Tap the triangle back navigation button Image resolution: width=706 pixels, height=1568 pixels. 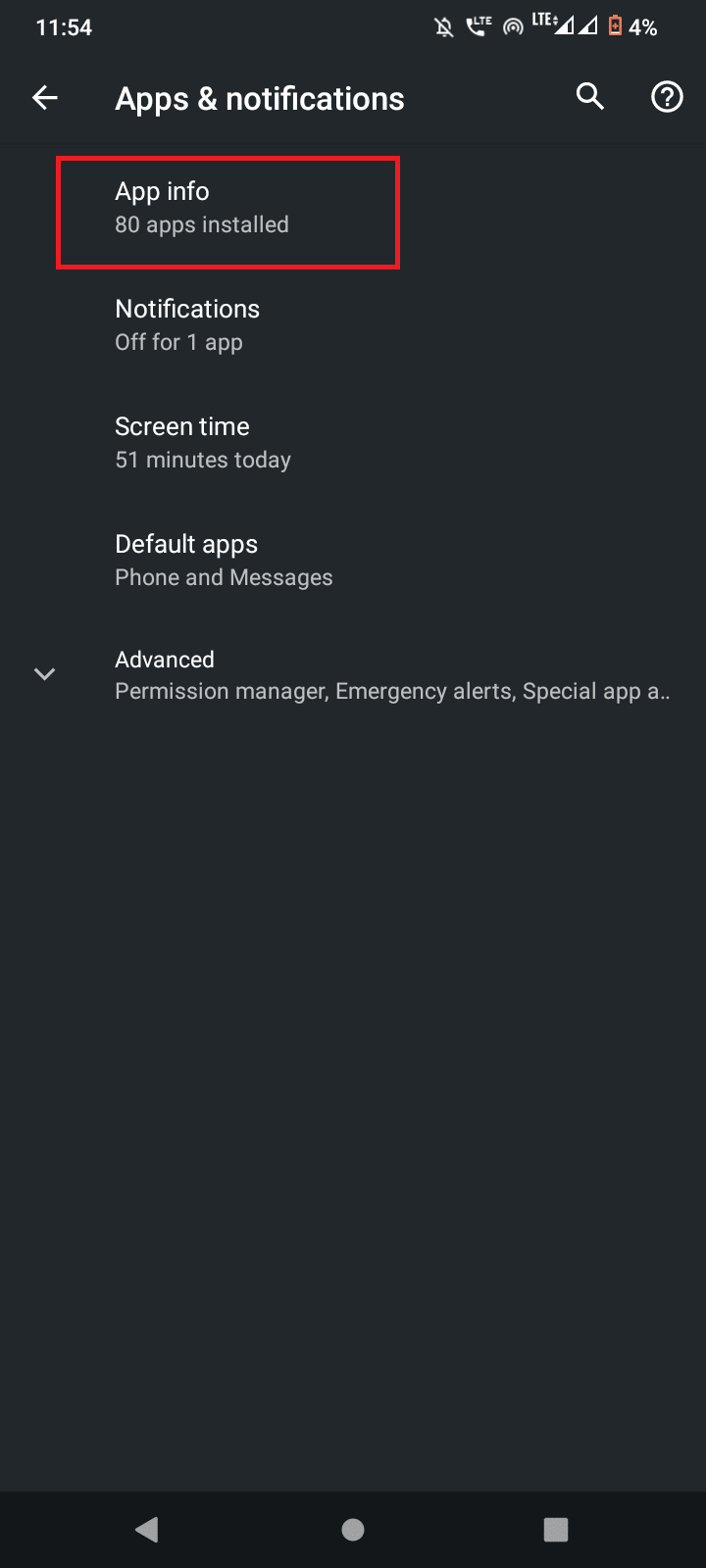tap(147, 1530)
